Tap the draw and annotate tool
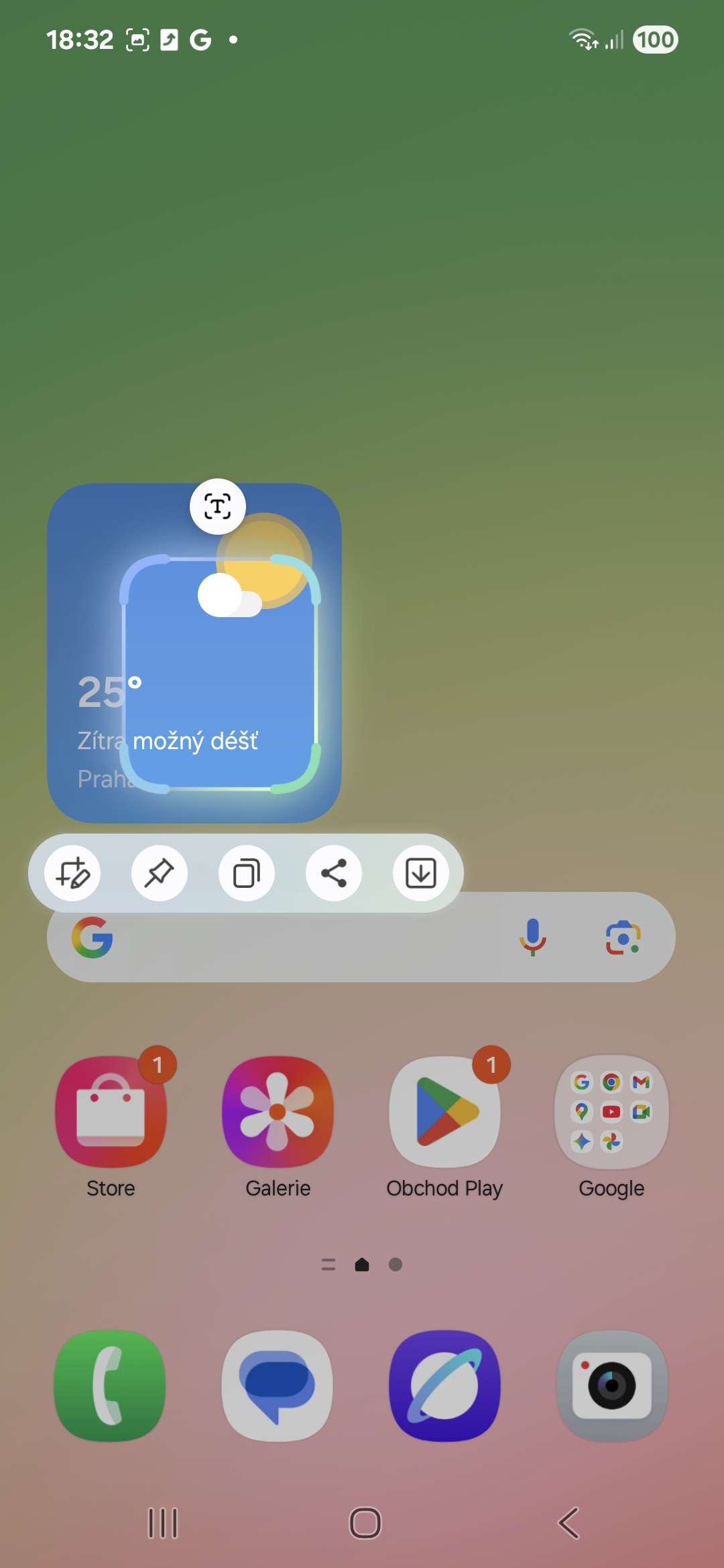 click(x=72, y=873)
